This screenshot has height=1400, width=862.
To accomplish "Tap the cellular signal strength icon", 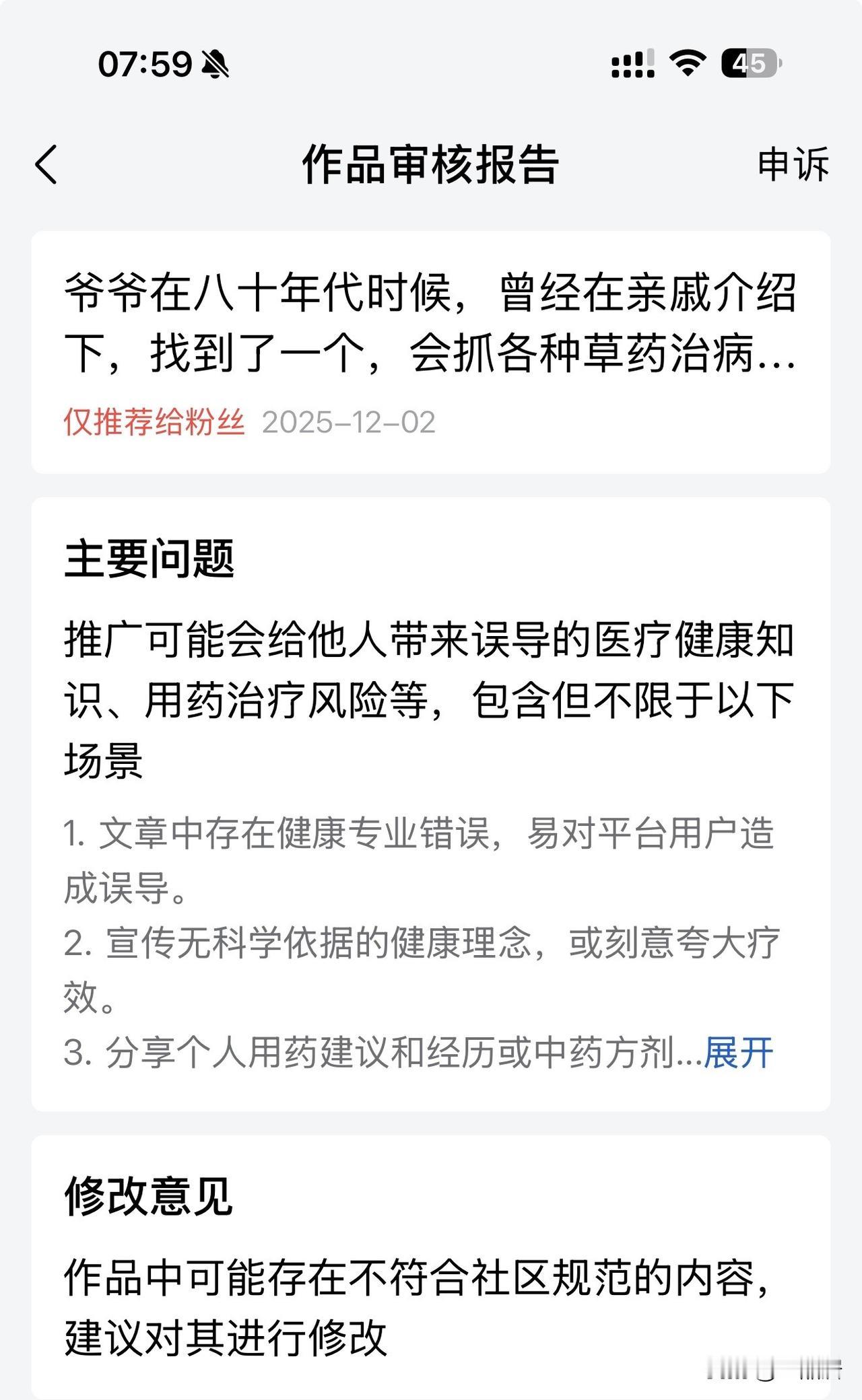I will 632,64.
